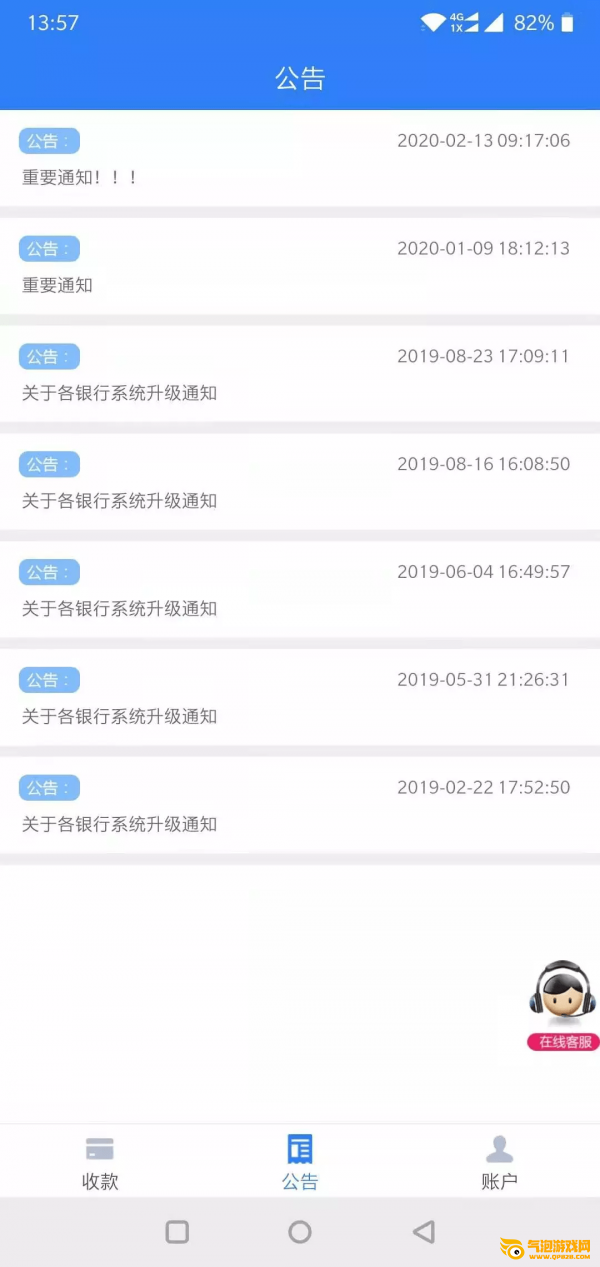Image resolution: width=600 pixels, height=1267 pixels.
Task: View the bank upgrade notice from 2019-08-23
Action: [x=300, y=375]
